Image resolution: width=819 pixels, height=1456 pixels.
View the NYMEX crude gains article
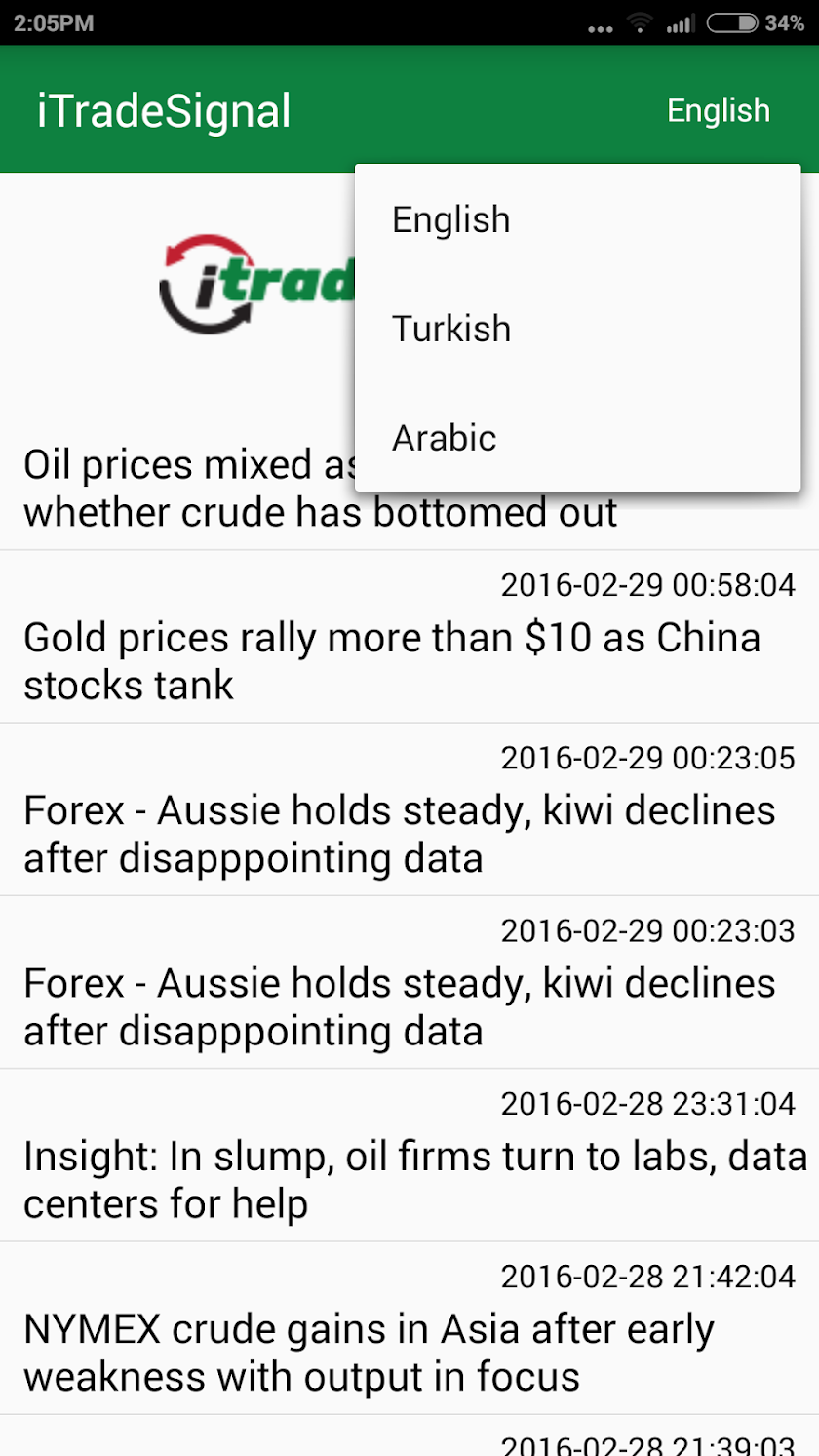click(x=369, y=1353)
